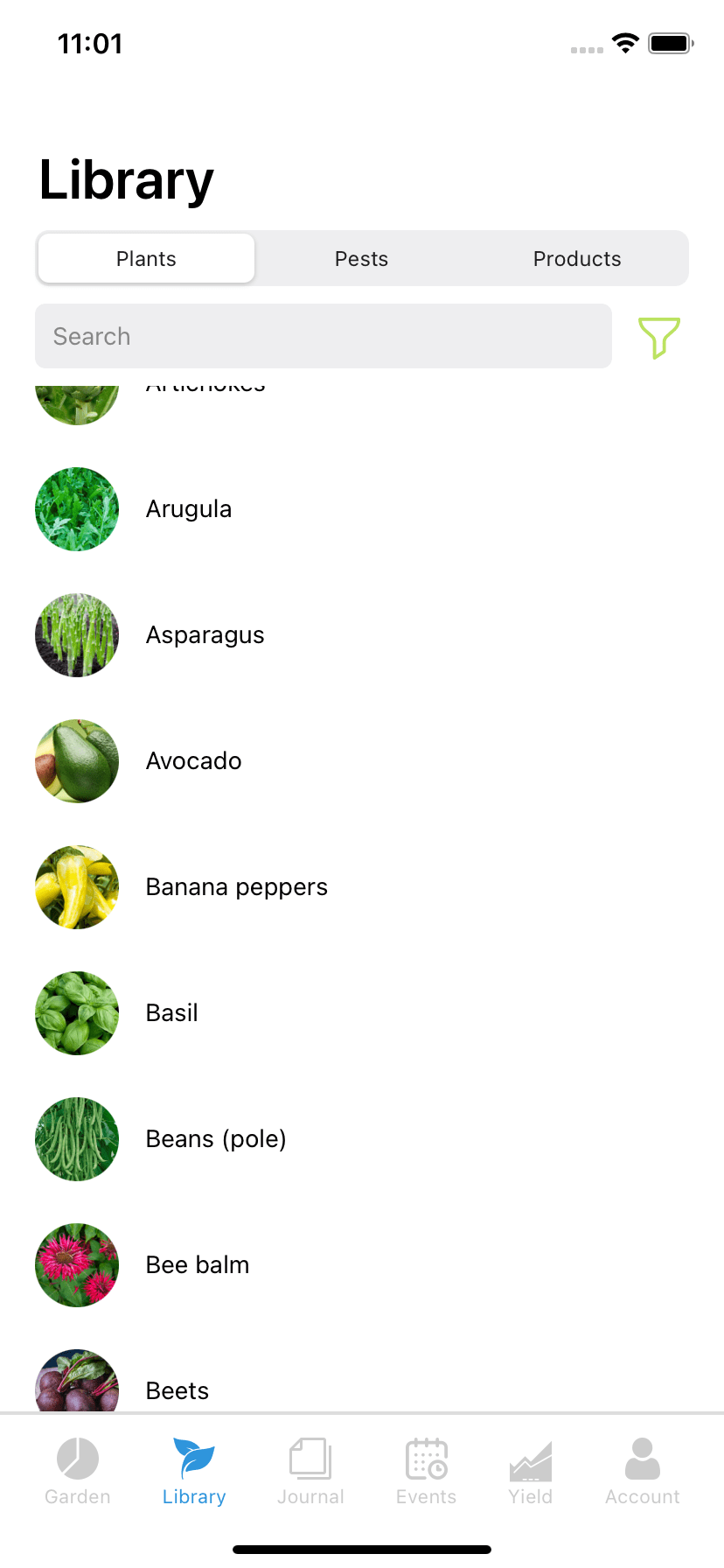Select the Library leaf icon
The width and height of the screenshot is (724, 1568).
coord(193,1455)
